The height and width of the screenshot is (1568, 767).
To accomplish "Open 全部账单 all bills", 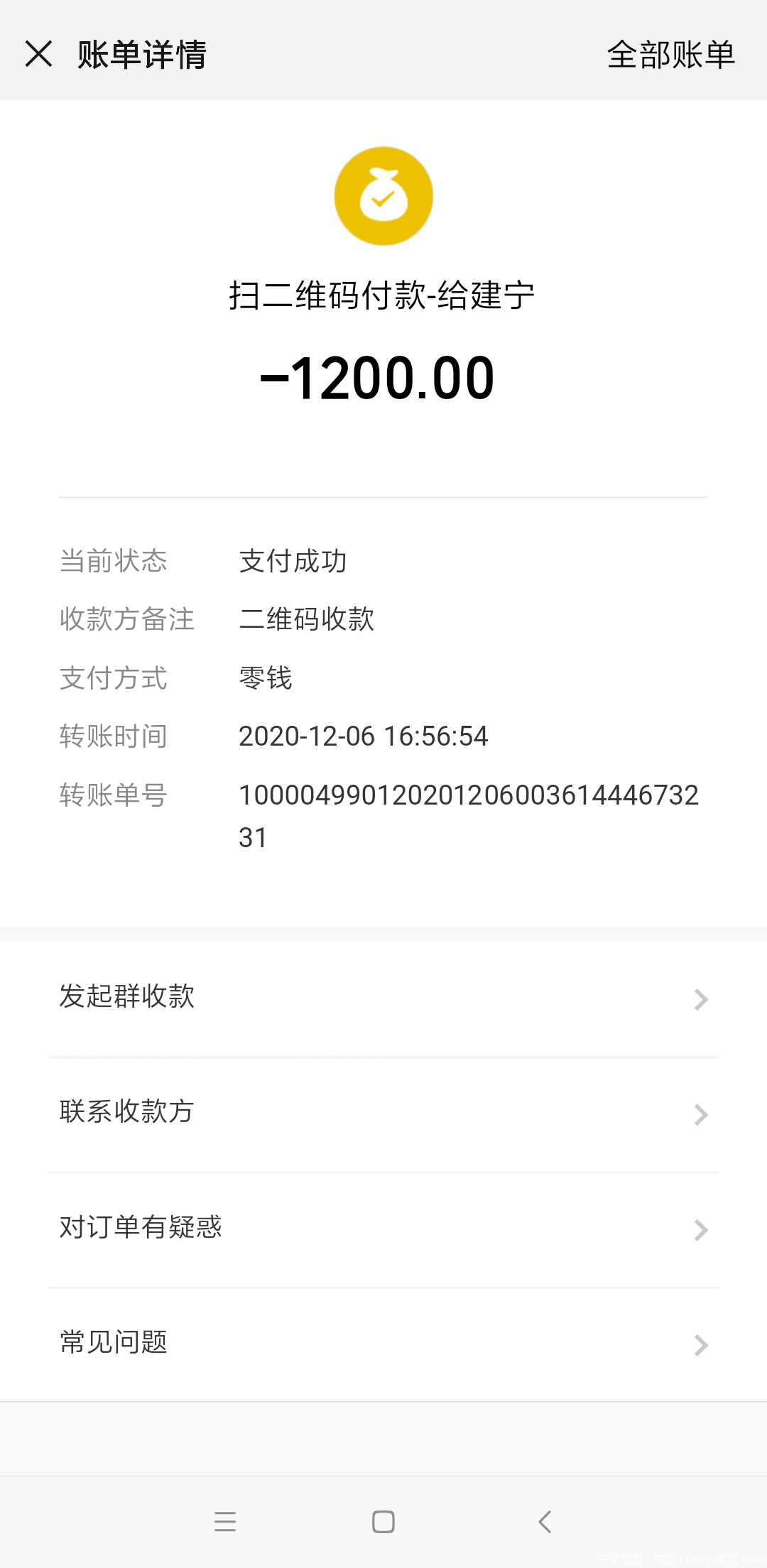I will click(670, 55).
